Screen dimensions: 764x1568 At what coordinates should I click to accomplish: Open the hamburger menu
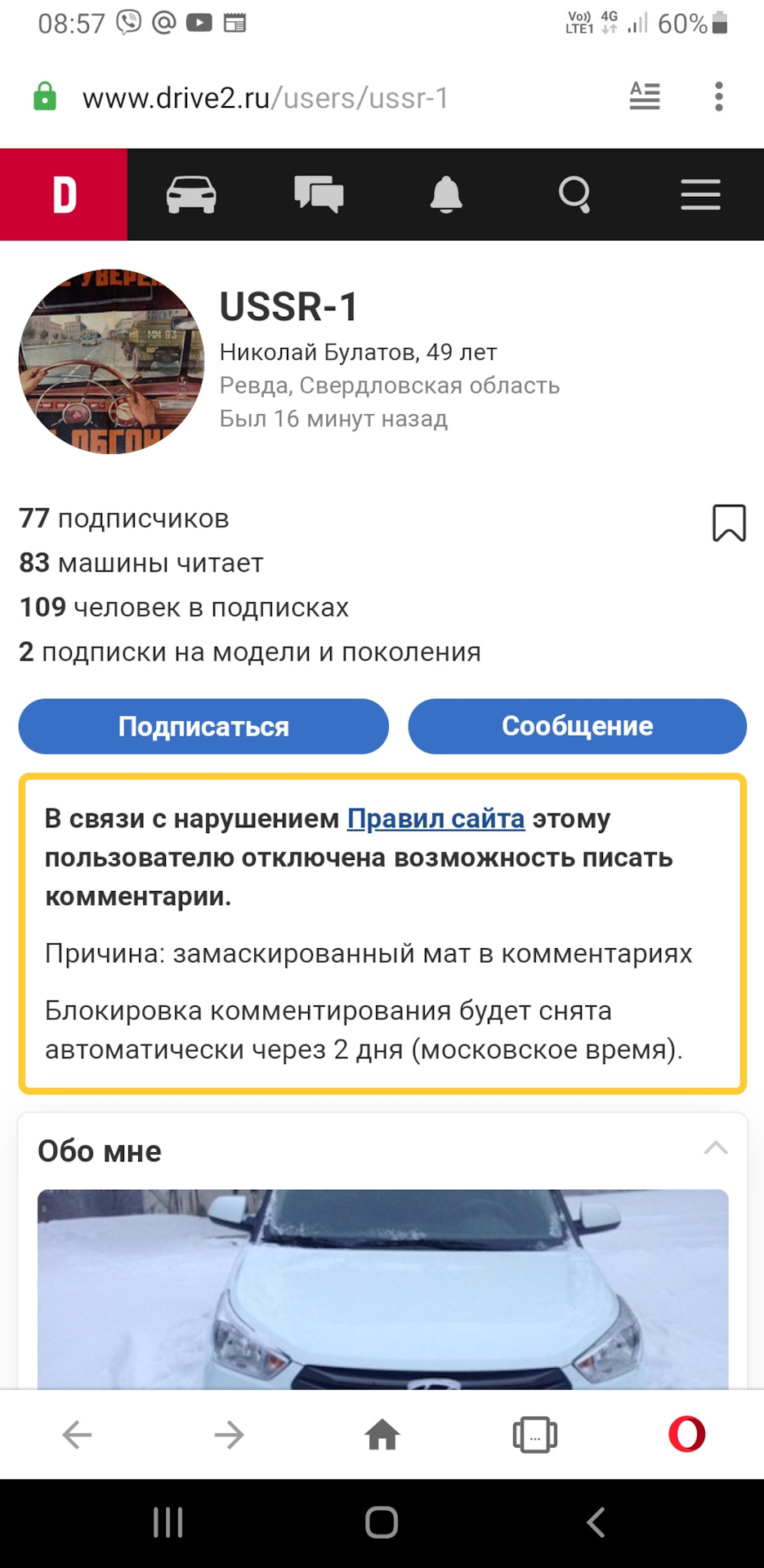click(x=700, y=195)
